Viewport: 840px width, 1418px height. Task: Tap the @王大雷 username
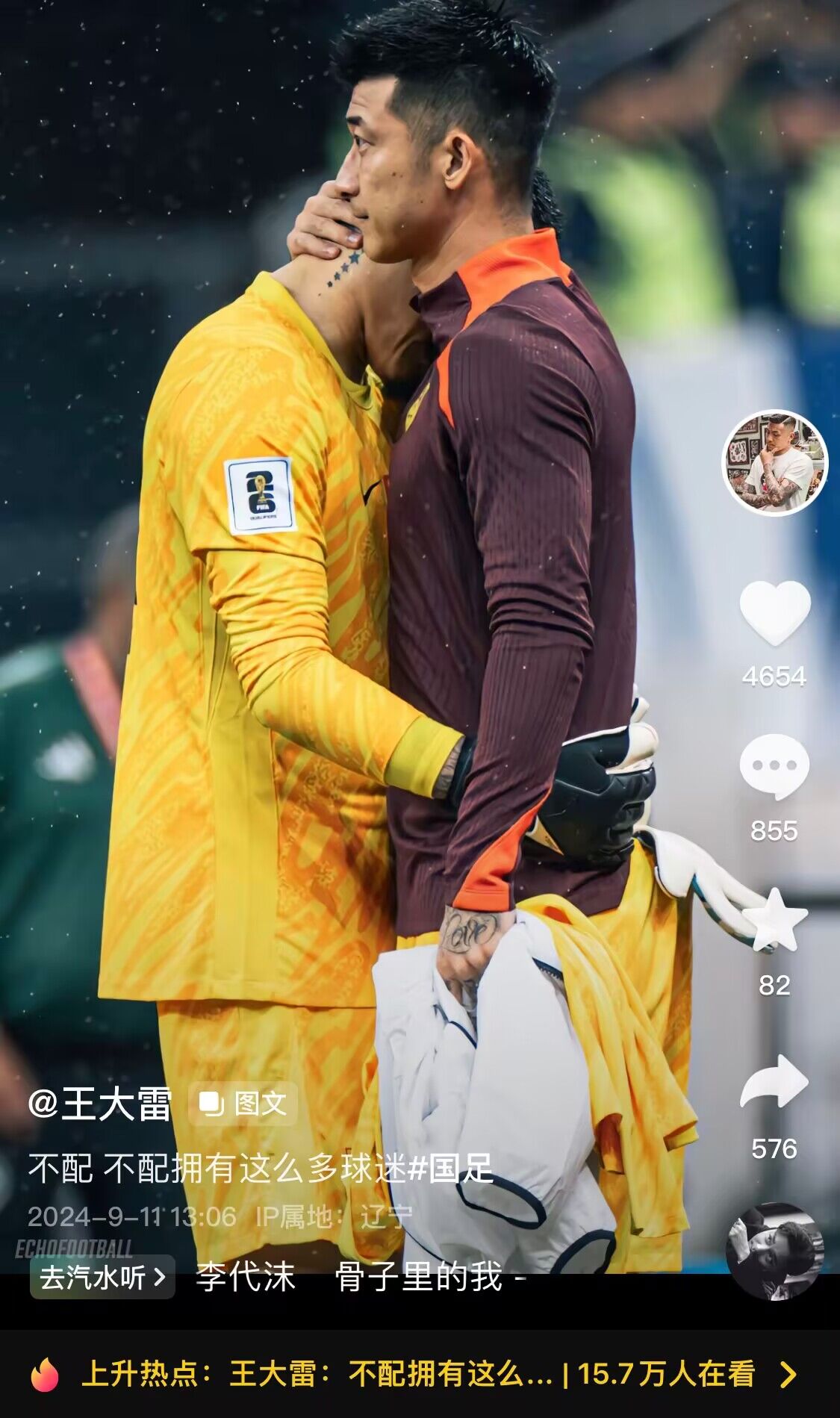pyautogui.click(x=100, y=1104)
